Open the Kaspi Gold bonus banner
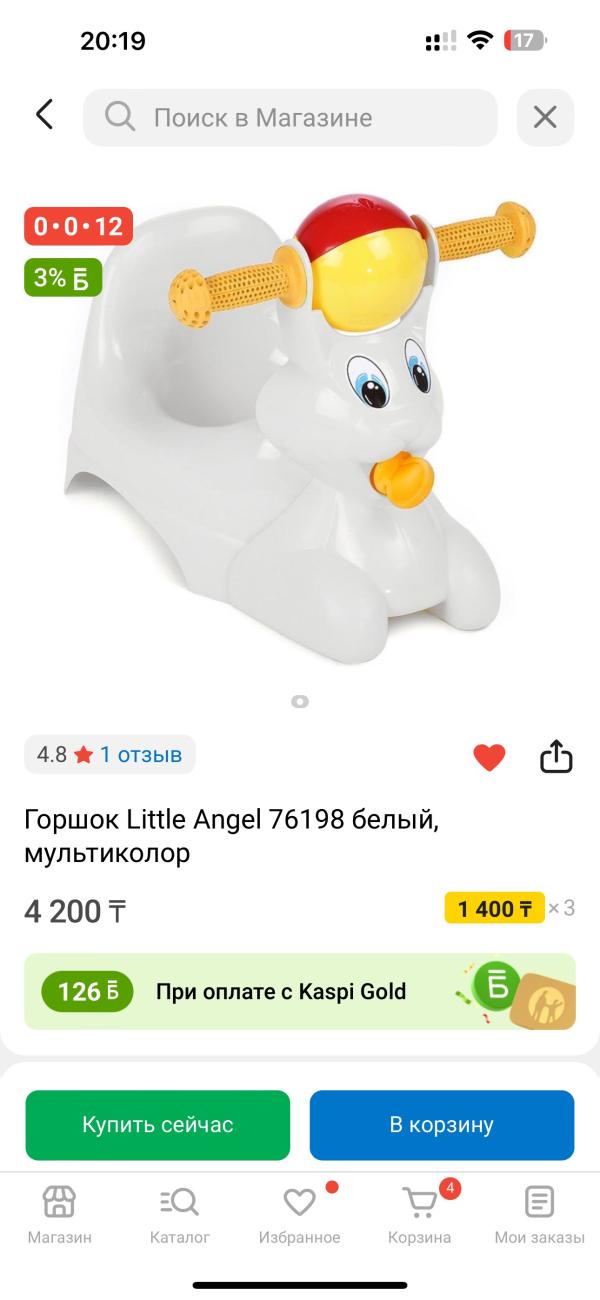Screen dimensions: 600x1300 point(300,992)
